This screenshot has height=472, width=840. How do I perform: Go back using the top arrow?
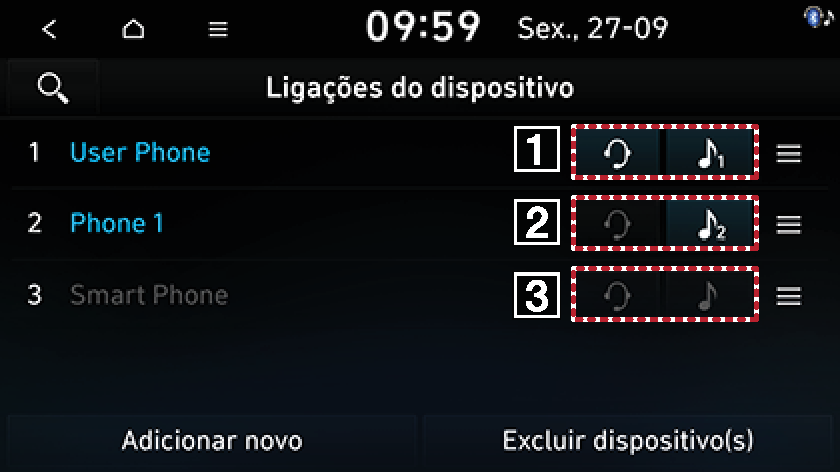pyautogui.click(x=49, y=29)
